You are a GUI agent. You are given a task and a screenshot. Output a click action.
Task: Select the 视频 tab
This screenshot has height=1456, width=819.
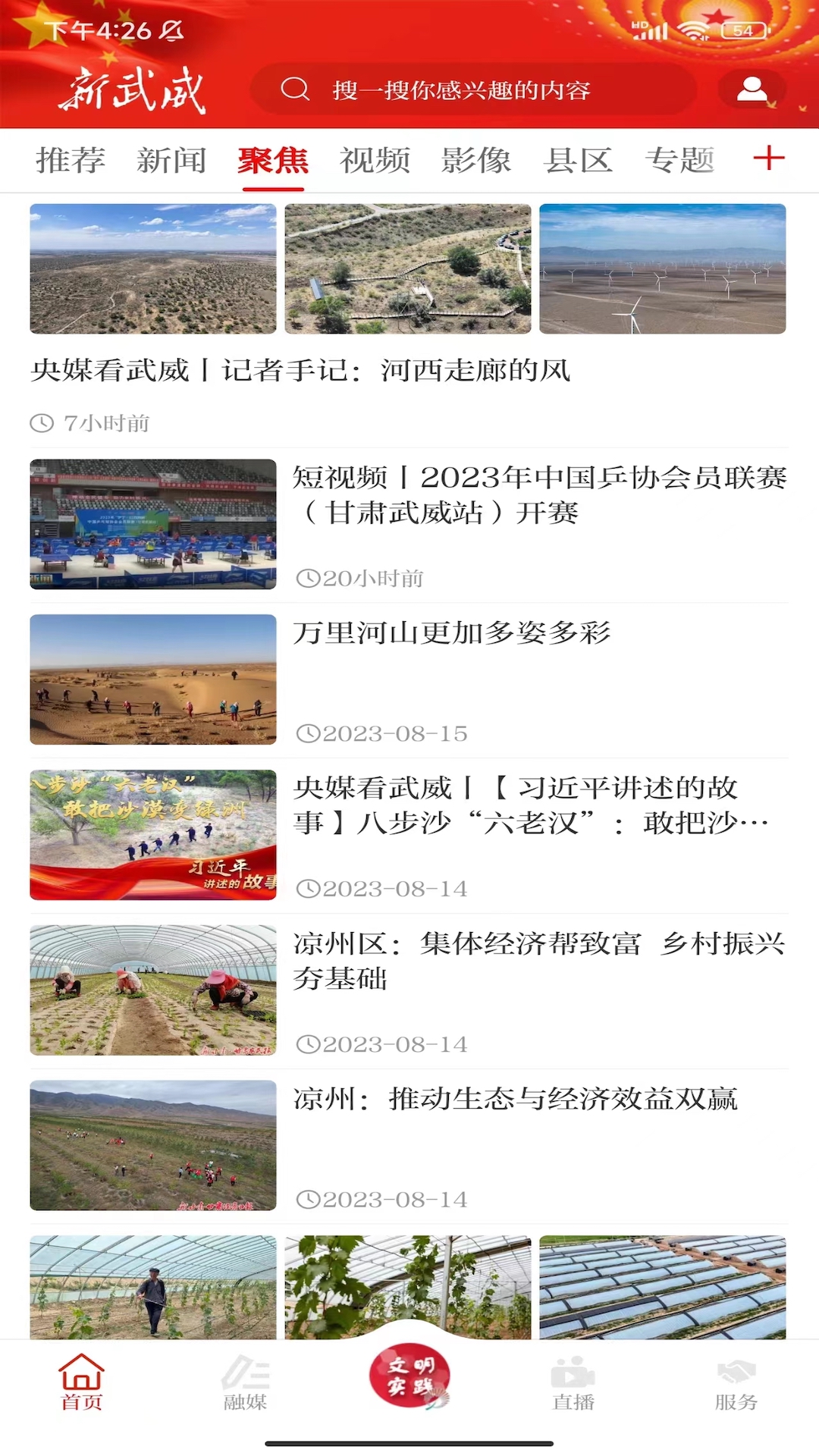pyautogui.click(x=375, y=161)
